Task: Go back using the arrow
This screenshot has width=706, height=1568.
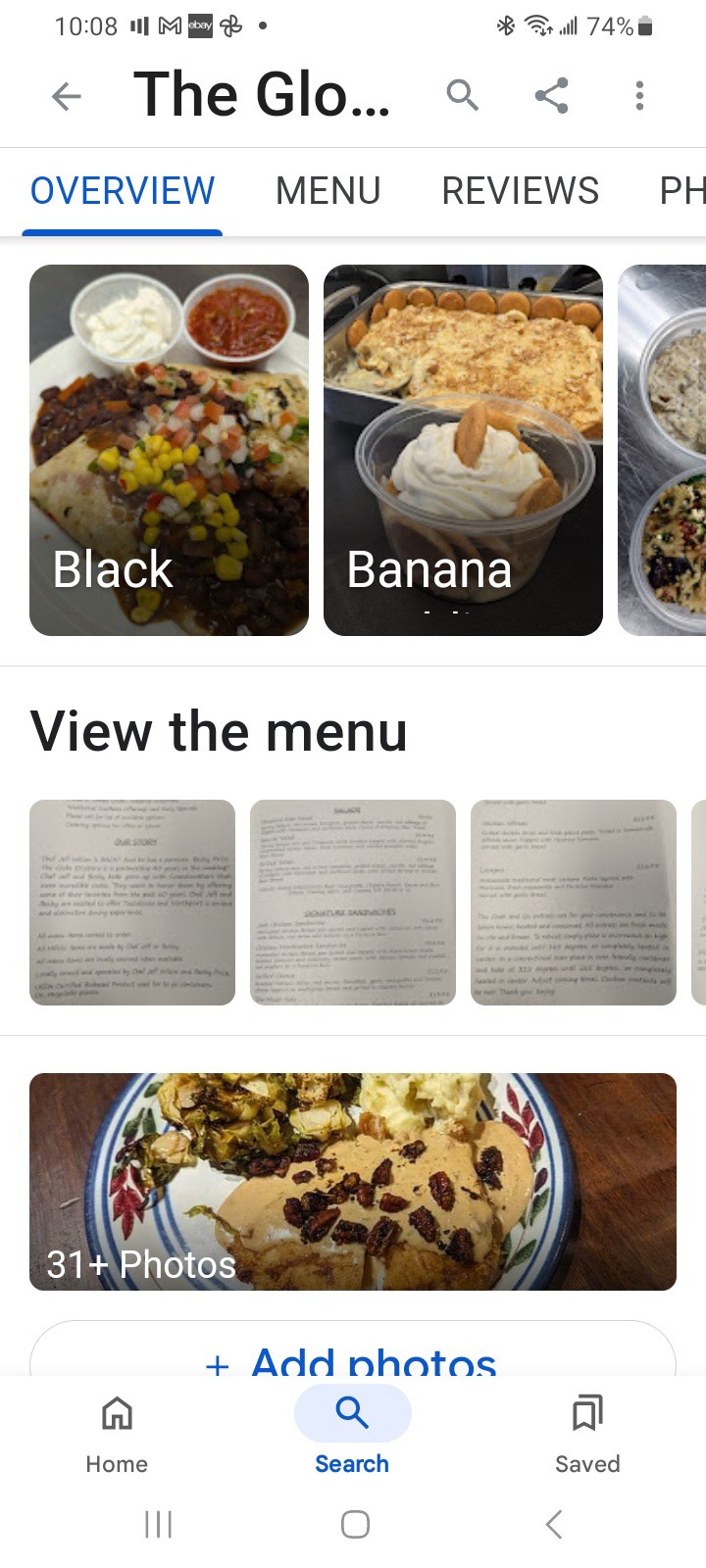Action: (x=66, y=96)
